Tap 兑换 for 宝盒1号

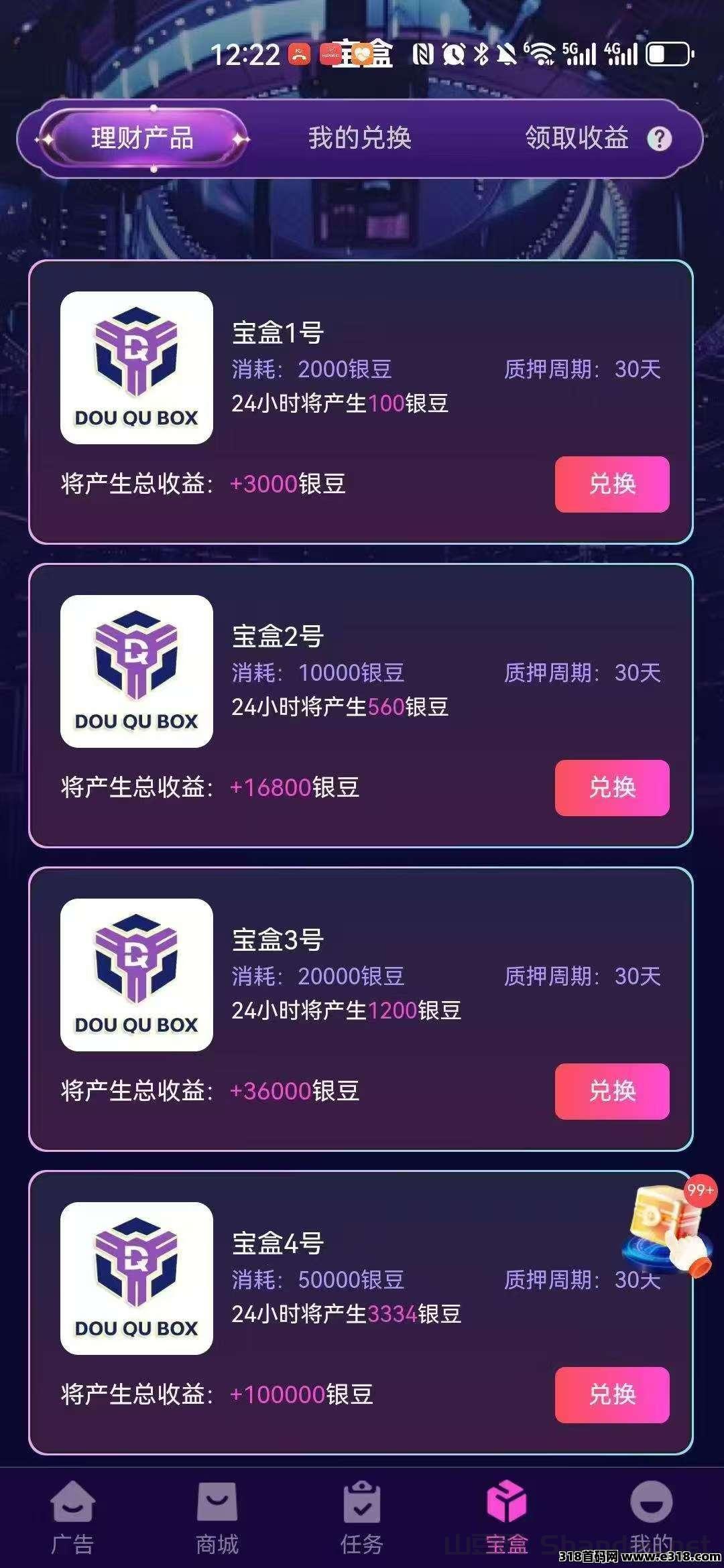[611, 484]
